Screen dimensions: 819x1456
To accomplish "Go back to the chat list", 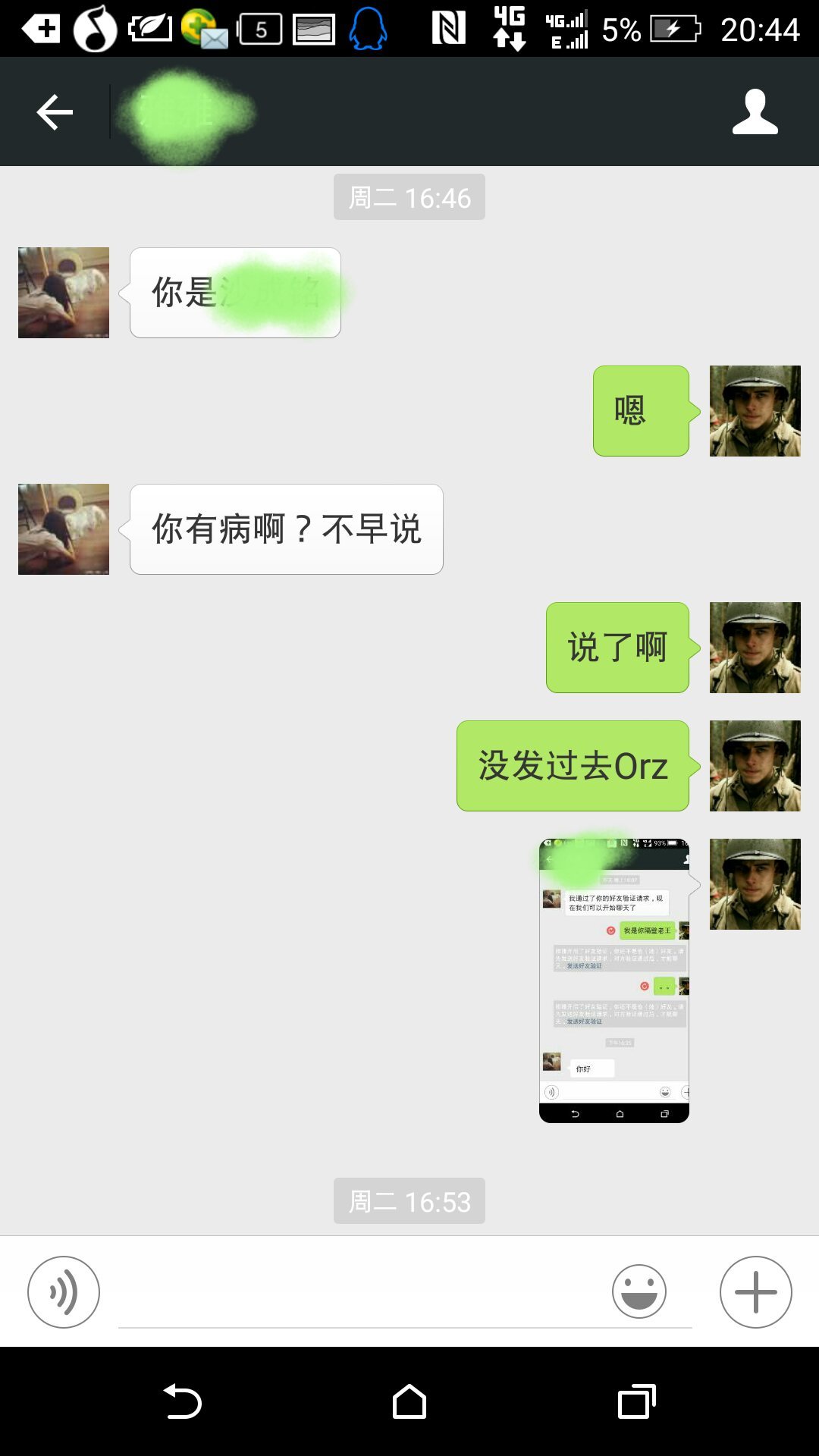I will coord(55,112).
